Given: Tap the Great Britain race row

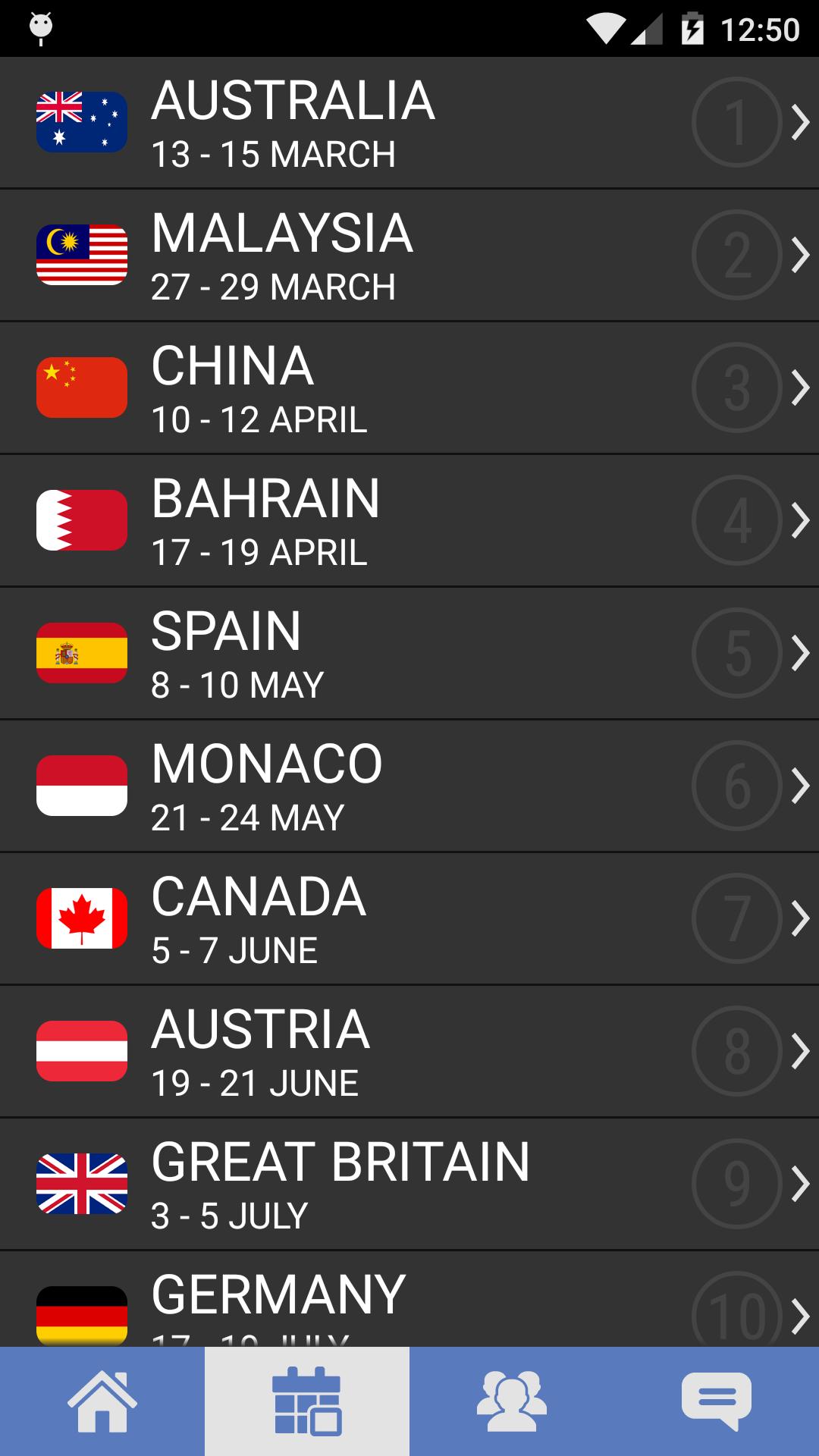Looking at the screenshot, I should pyautogui.click(x=409, y=1184).
